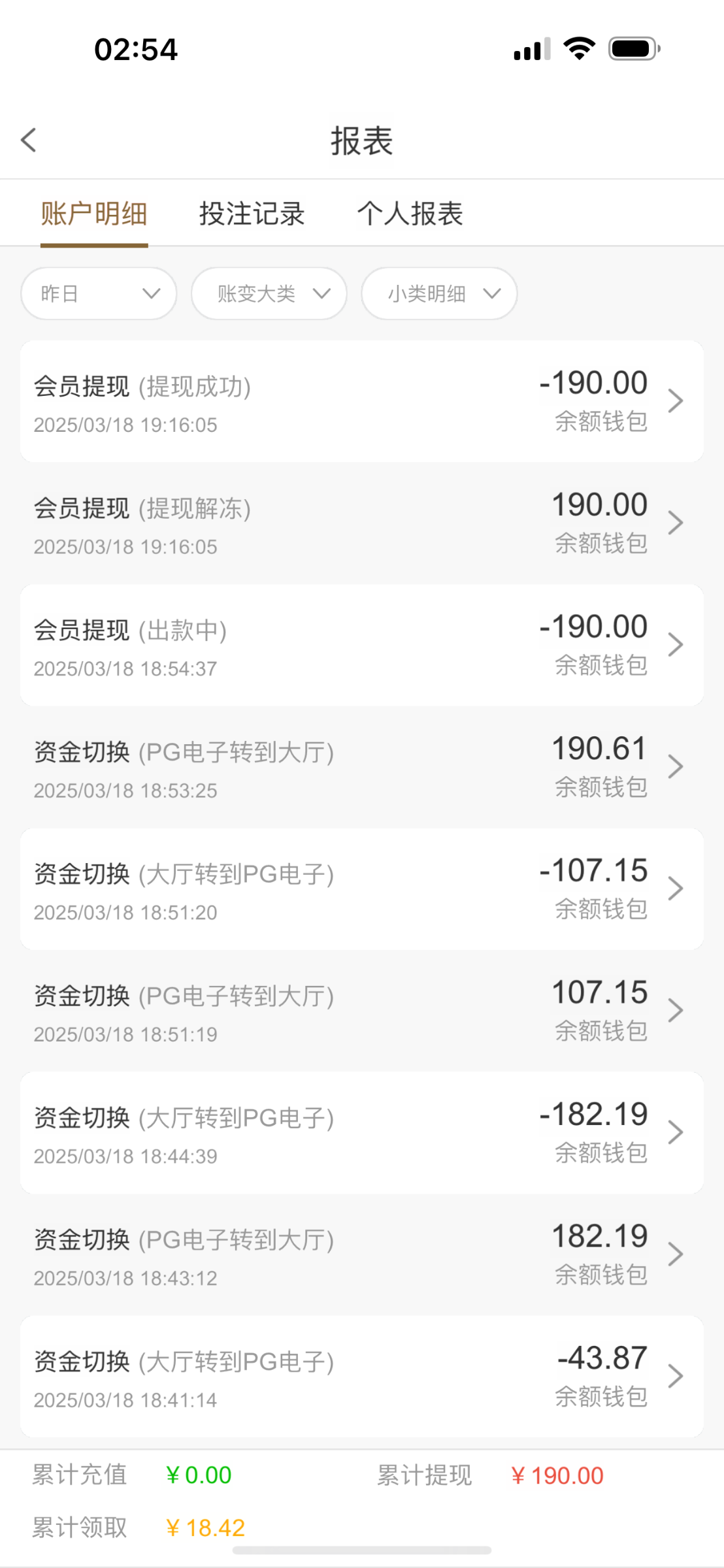The width and height of the screenshot is (724, 1568).
Task: Go back from the 报表 page
Action: (29, 140)
